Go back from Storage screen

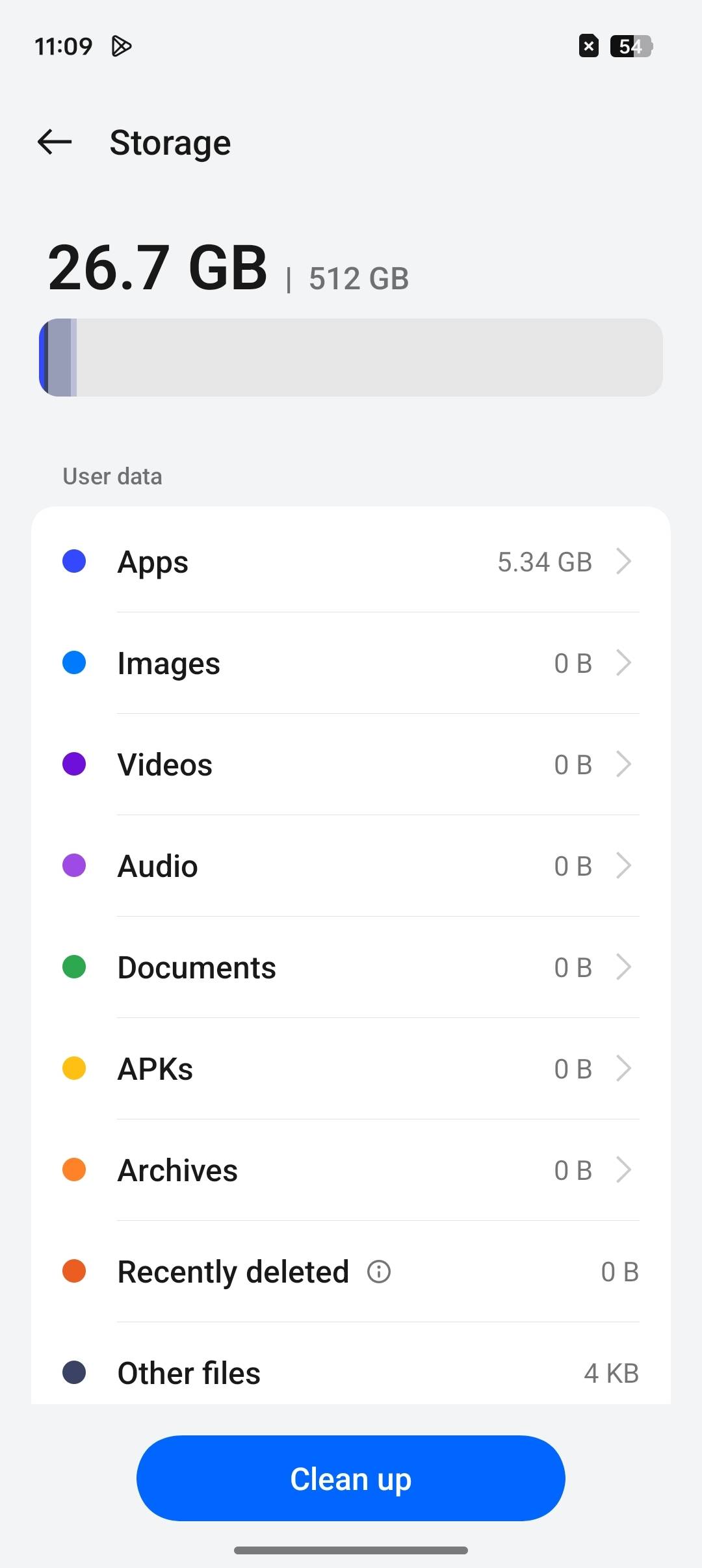(55, 142)
